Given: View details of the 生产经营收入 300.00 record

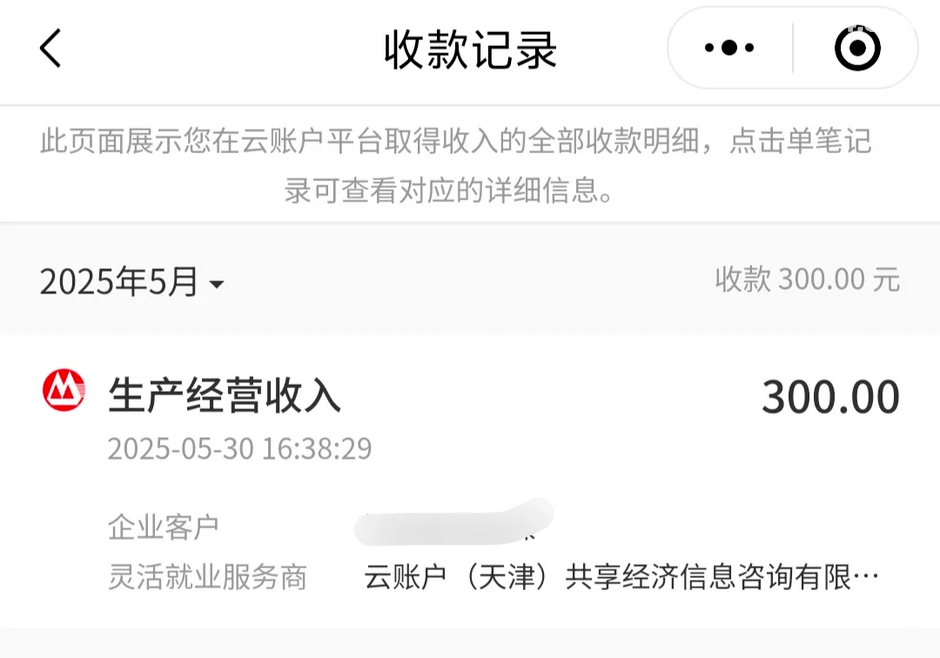Looking at the screenshot, I should coord(470,420).
